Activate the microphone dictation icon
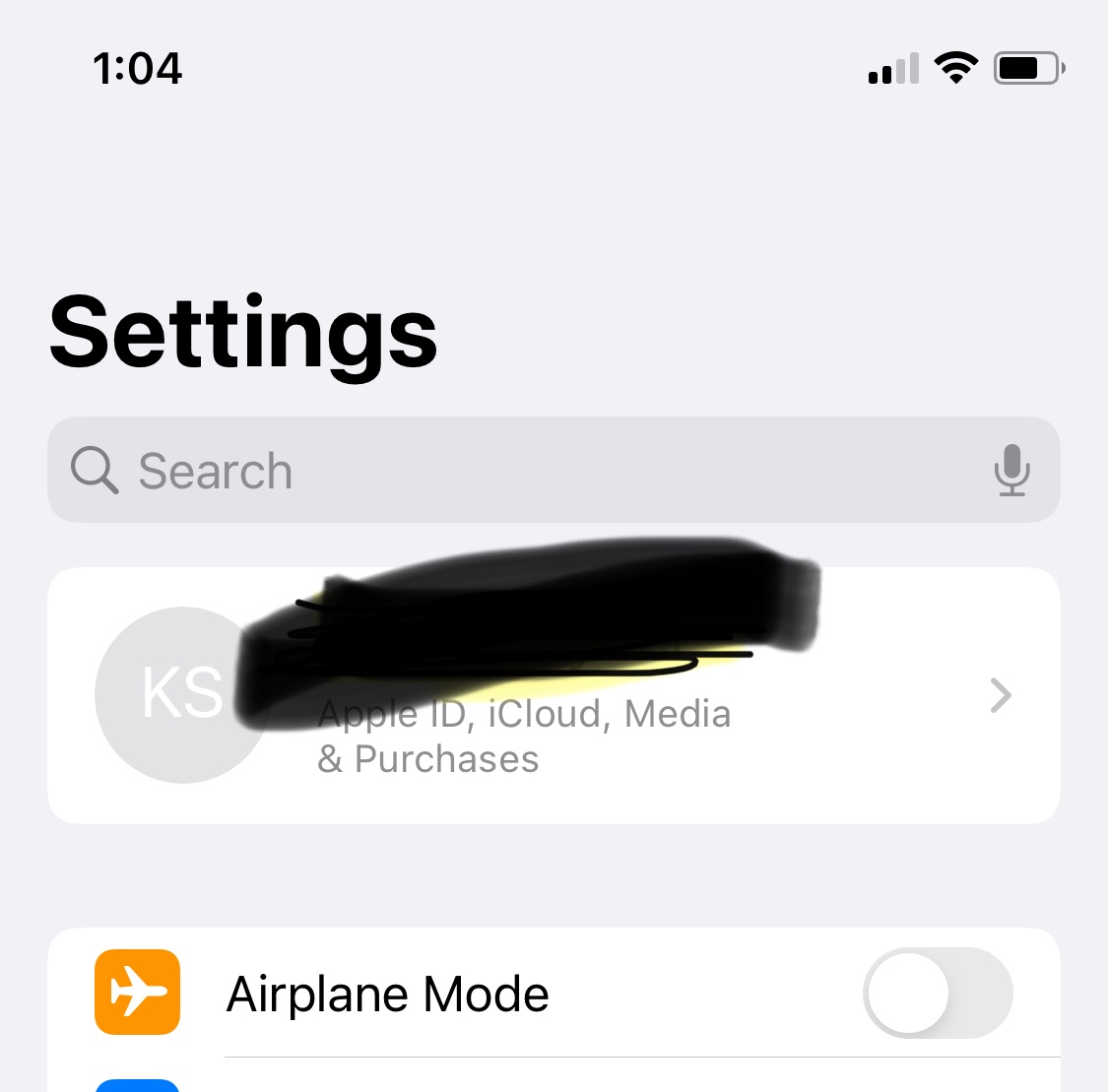Viewport: 1108px width, 1092px height. [1011, 470]
